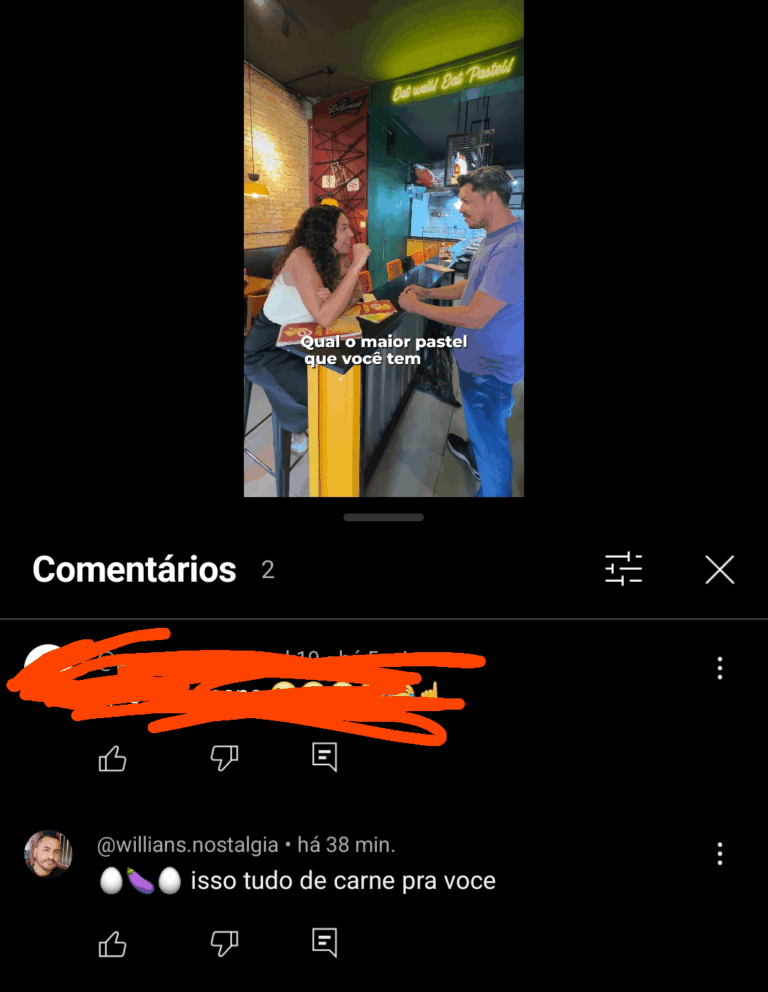The height and width of the screenshot is (992, 768).
Task: Dislike the scribbled-over first comment
Action: click(224, 759)
